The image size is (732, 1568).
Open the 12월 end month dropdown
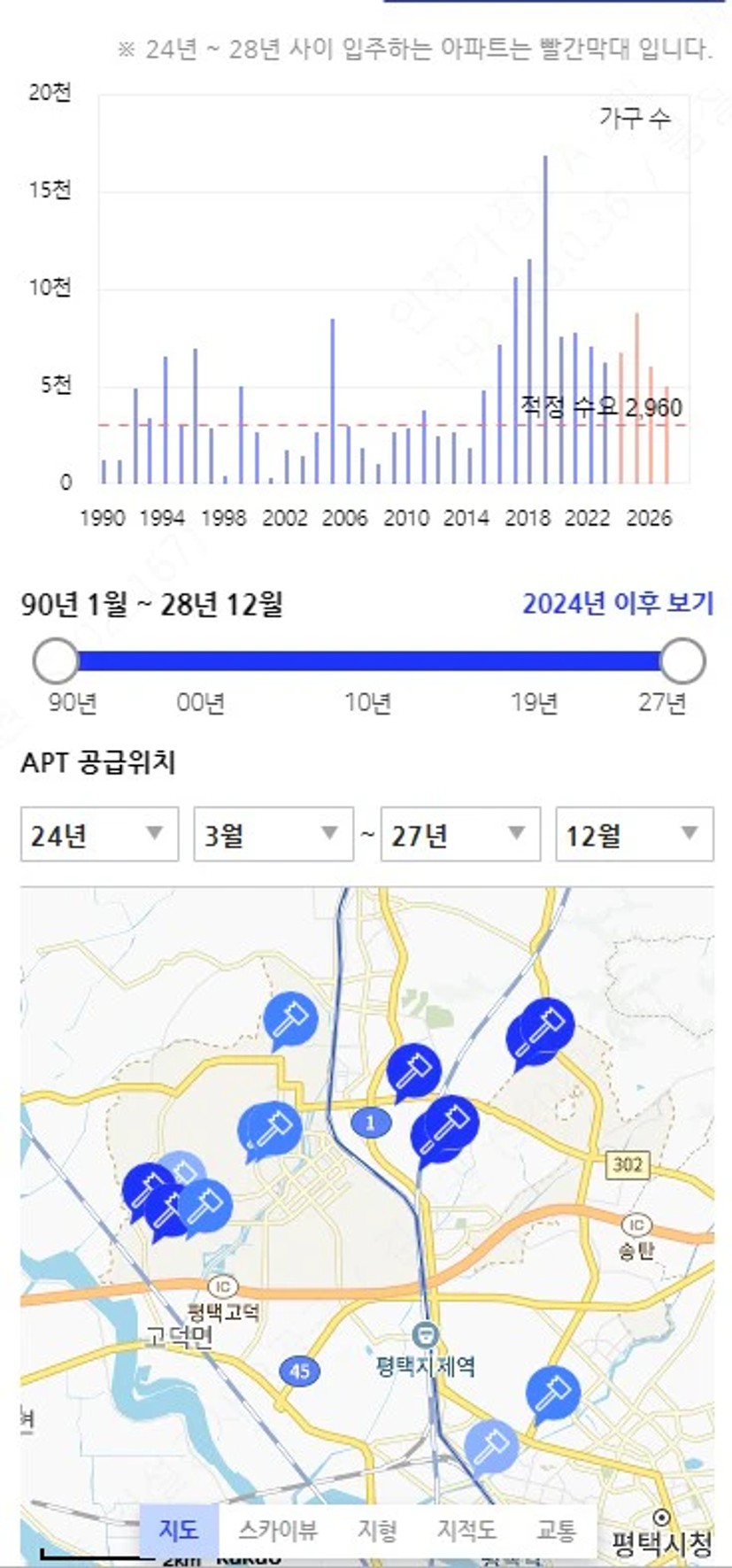click(634, 834)
